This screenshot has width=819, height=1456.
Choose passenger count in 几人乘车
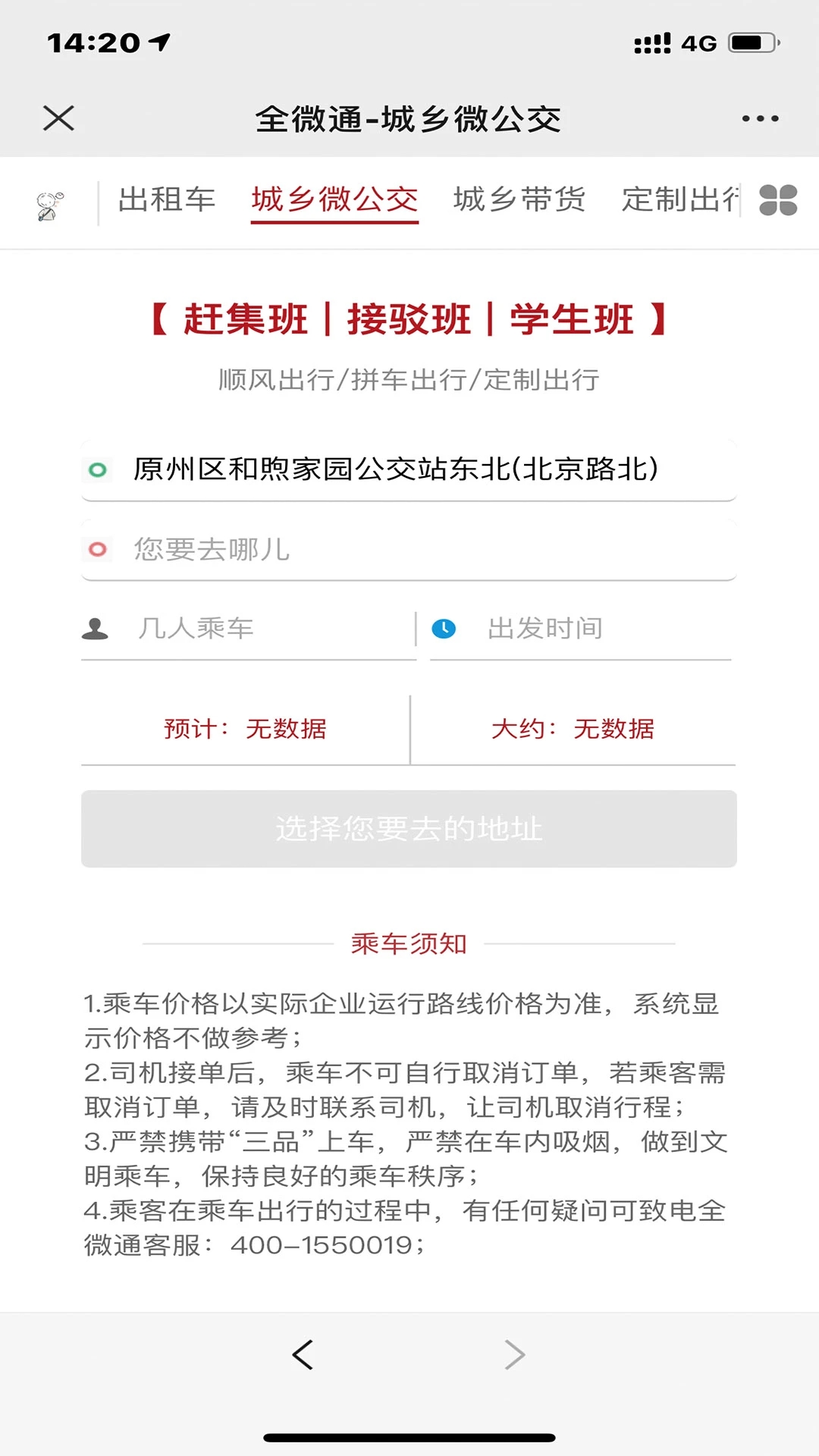coord(248,629)
